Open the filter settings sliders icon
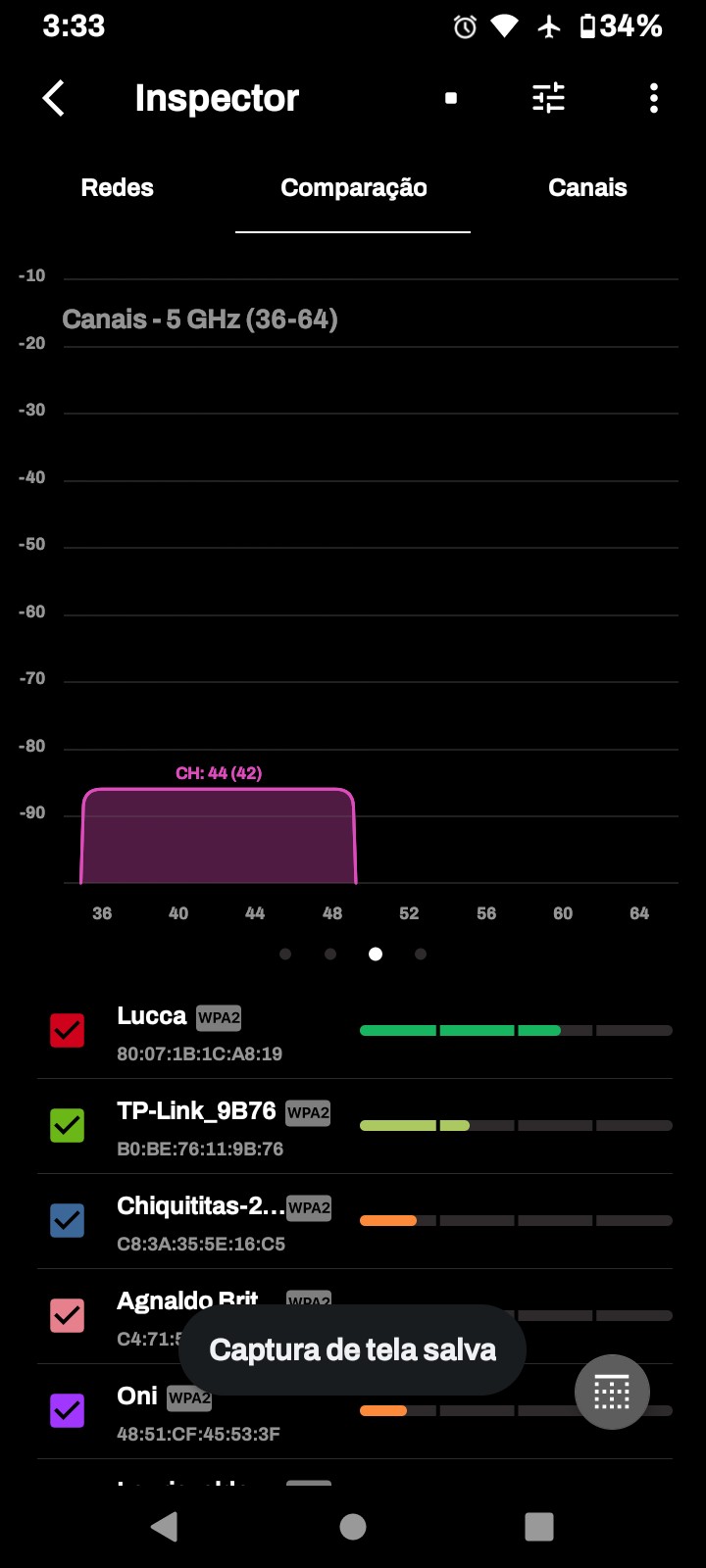Viewport: 706px width, 1568px height. (x=548, y=98)
